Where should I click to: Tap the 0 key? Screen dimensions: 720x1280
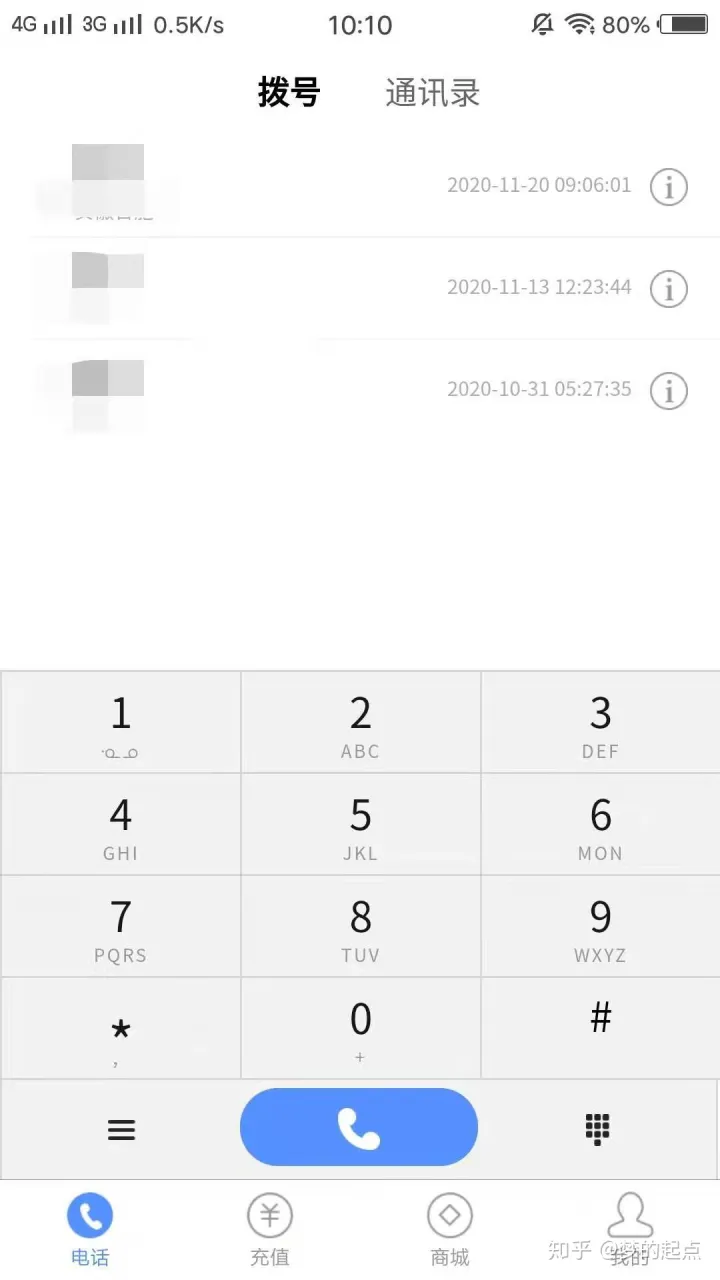click(360, 1028)
